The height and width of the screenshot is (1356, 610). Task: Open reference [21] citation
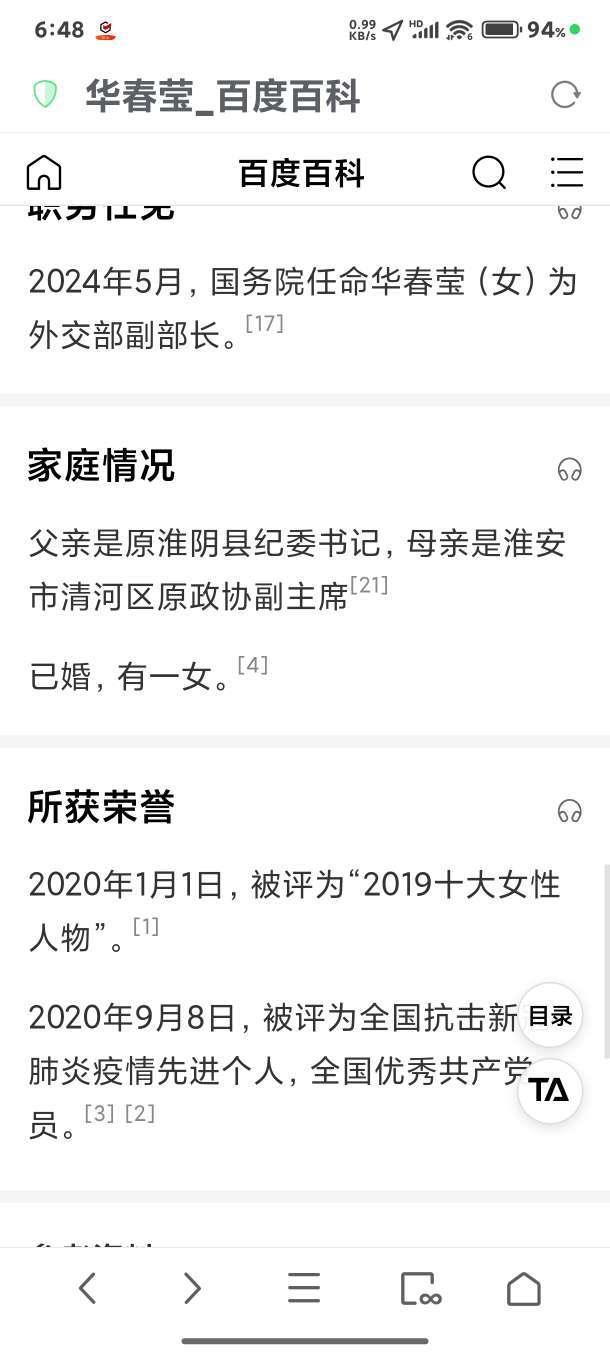369,585
